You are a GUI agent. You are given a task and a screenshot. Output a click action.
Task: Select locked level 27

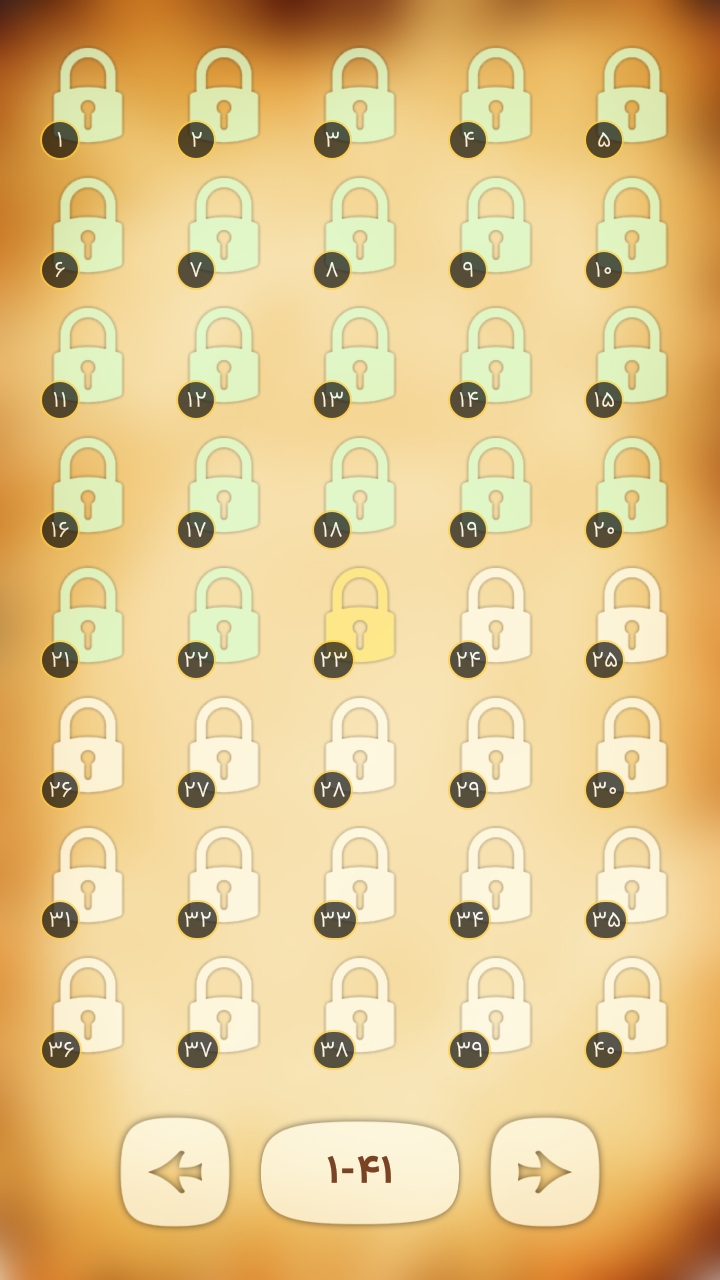click(223, 747)
